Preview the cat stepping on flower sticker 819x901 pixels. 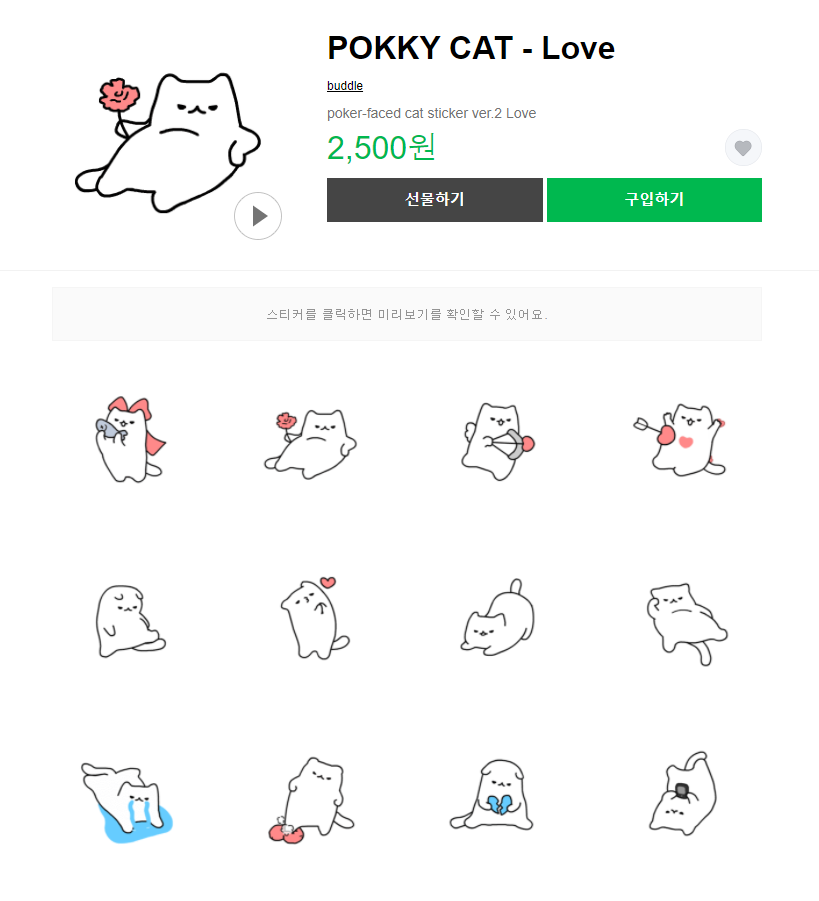(312, 800)
